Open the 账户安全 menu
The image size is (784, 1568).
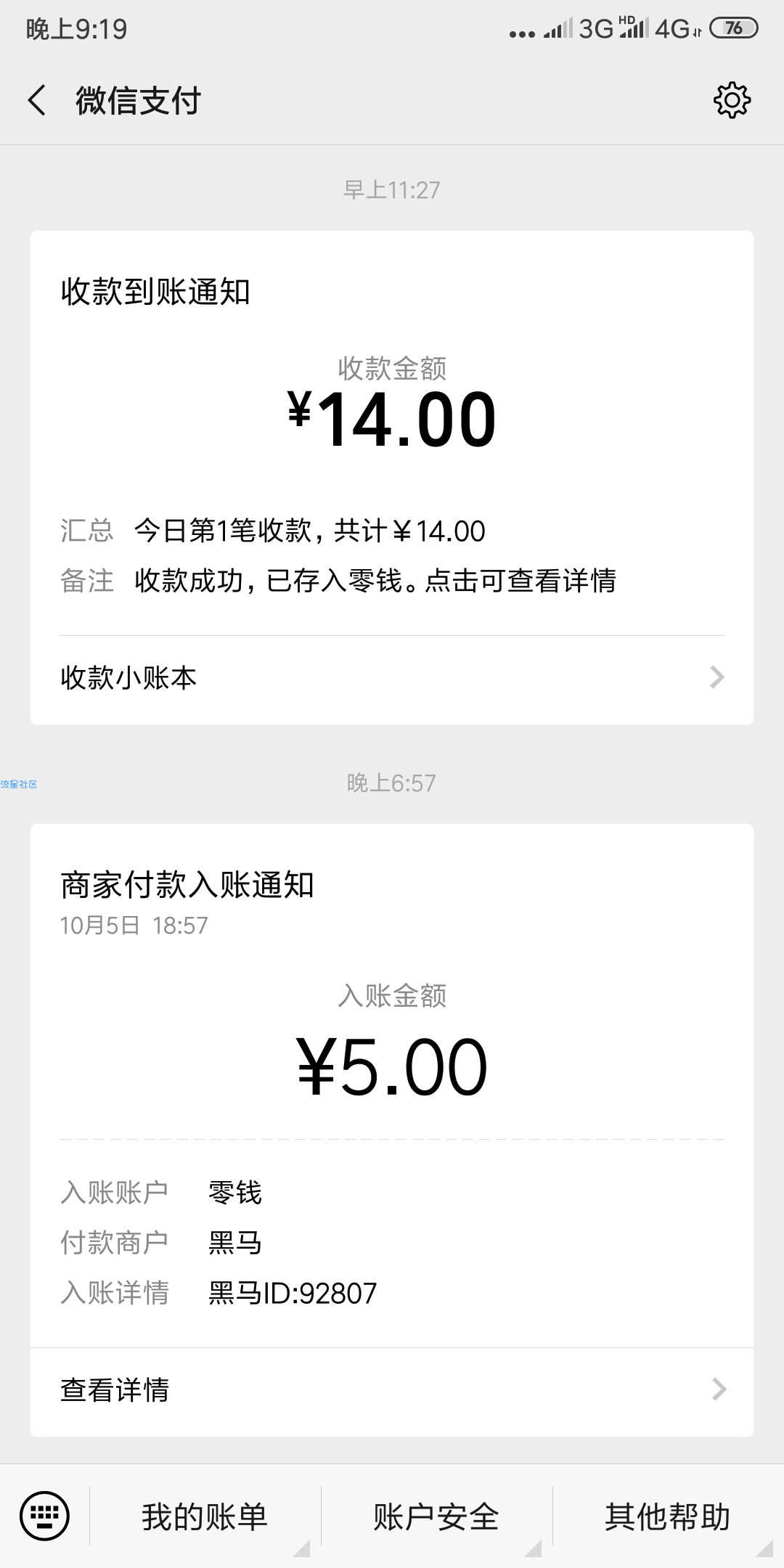(436, 1517)
